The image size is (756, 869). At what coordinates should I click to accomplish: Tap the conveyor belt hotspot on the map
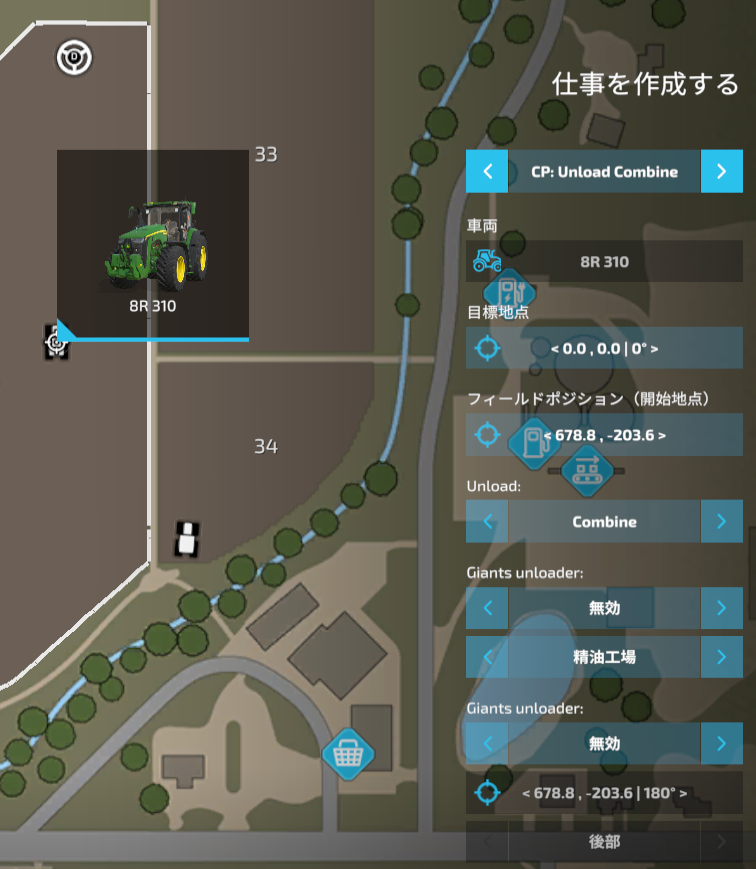(586, 468)
